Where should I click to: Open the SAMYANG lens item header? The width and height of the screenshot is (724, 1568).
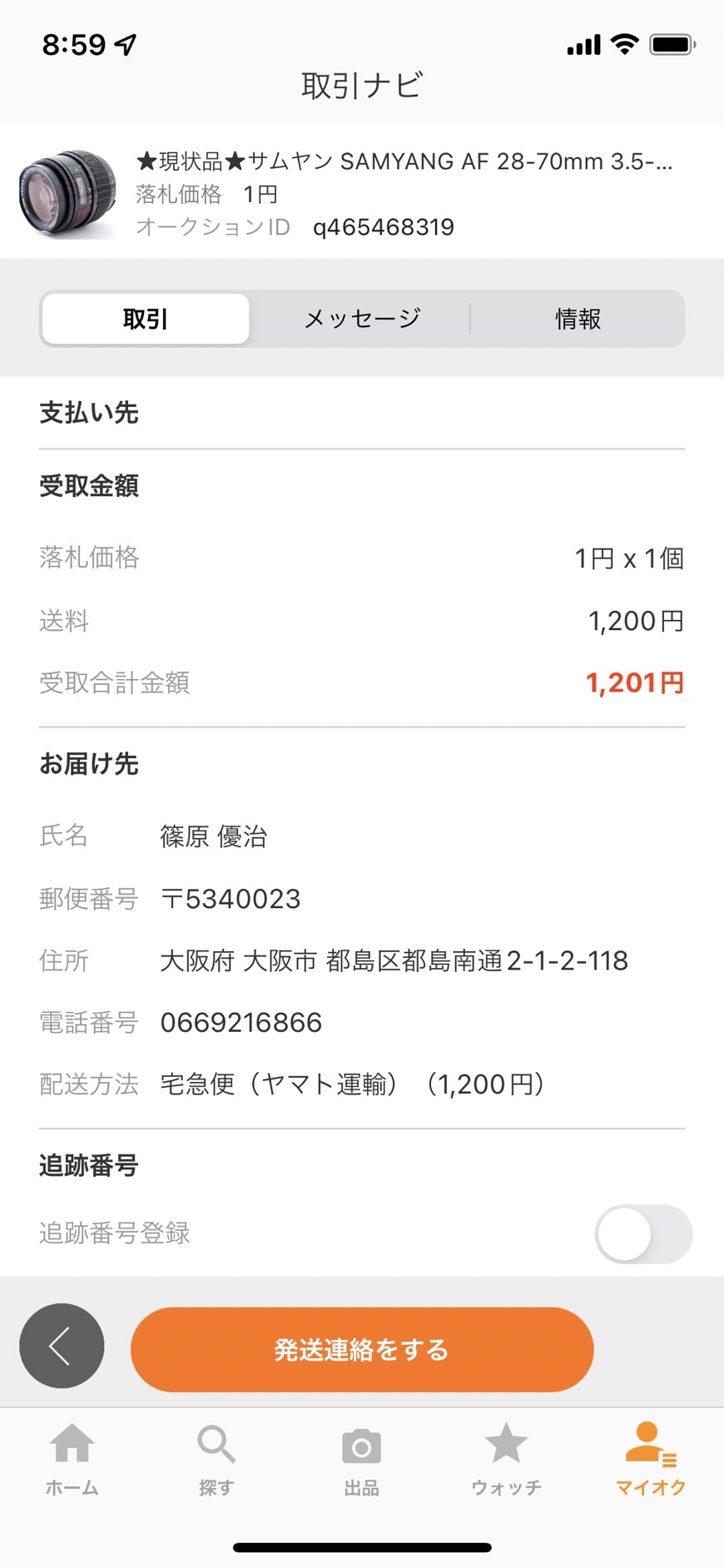coord(362,192)
